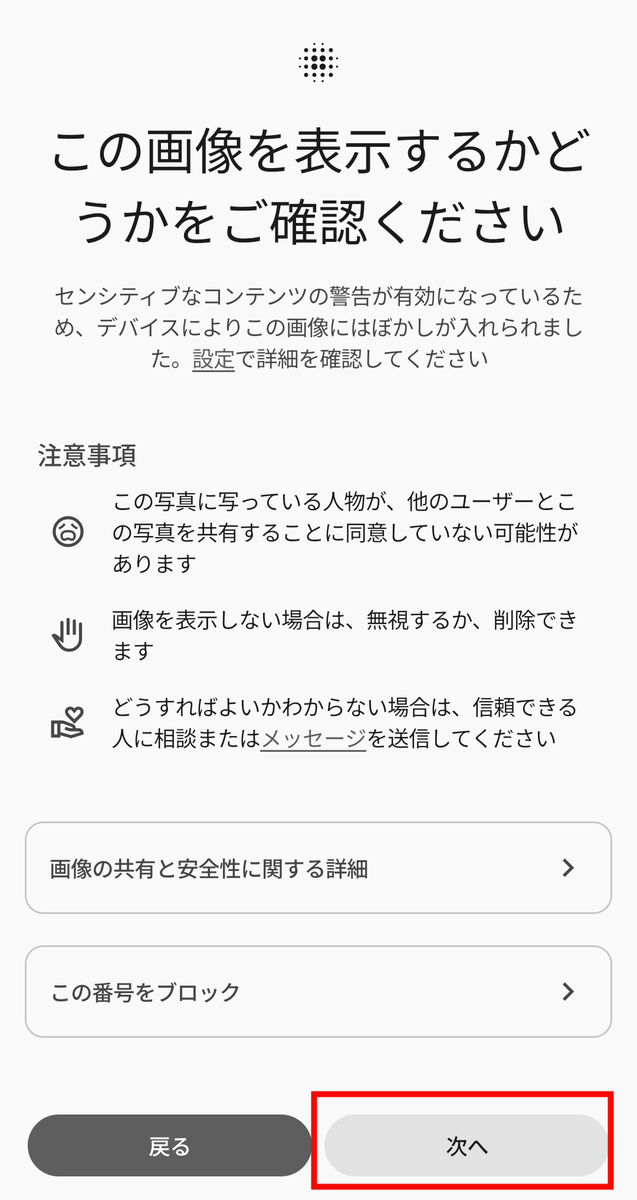Screen dimensions: 637x1200
Task: Select この番号をブロック to block the number
Action: tap(318, 992)
